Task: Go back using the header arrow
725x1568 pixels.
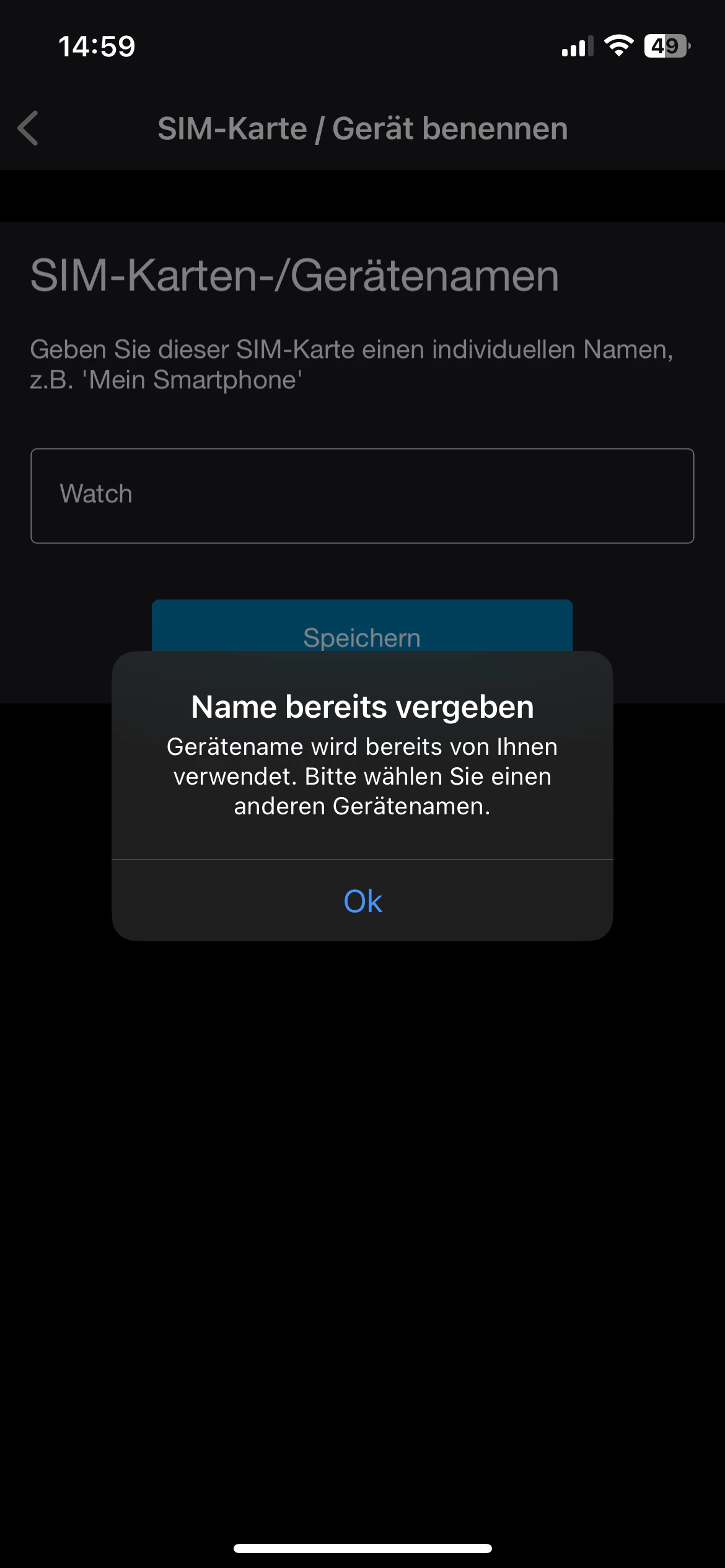Action: 29,128
